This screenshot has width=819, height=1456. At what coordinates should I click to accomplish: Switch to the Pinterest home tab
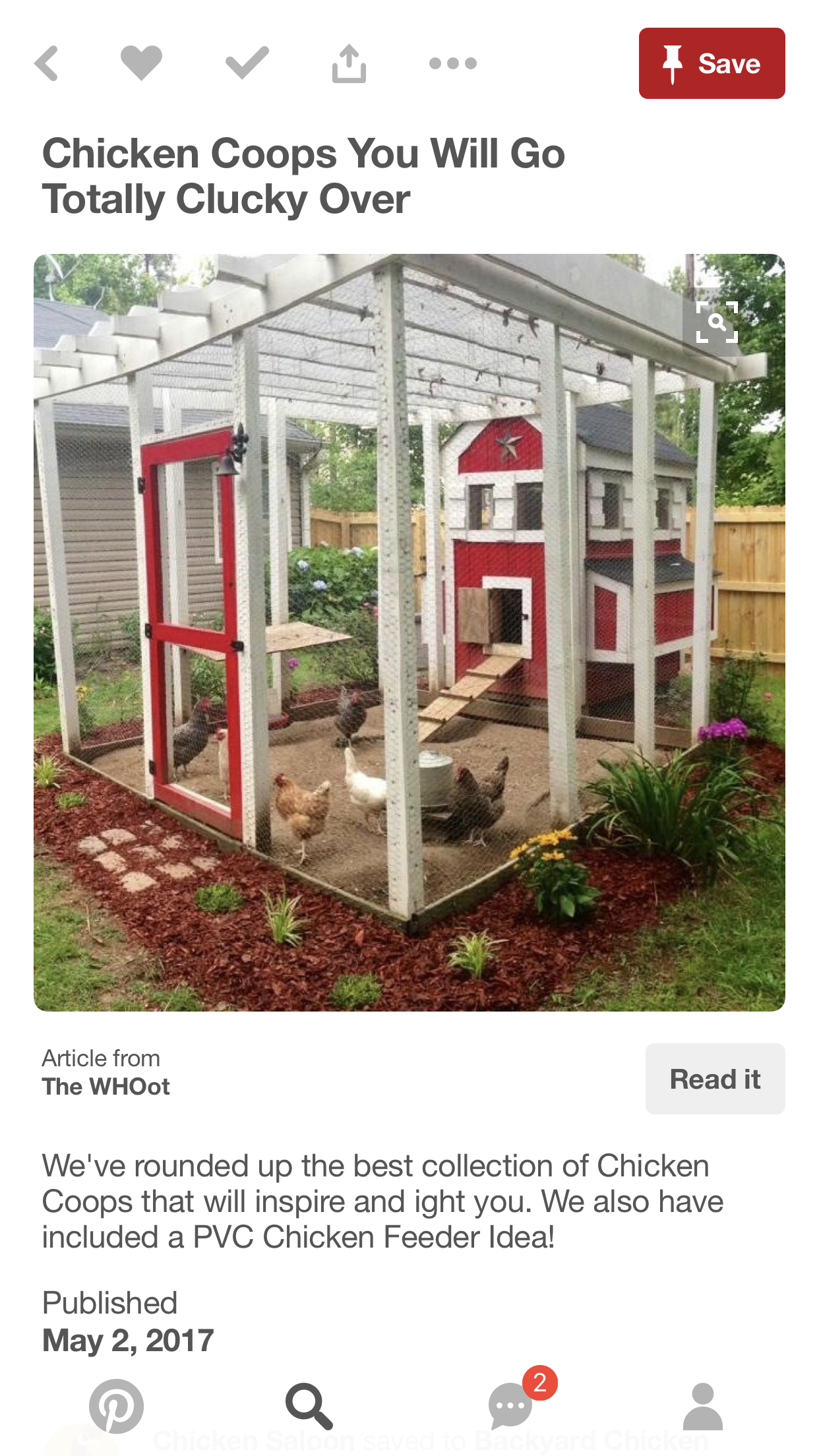pos(116,1406)
